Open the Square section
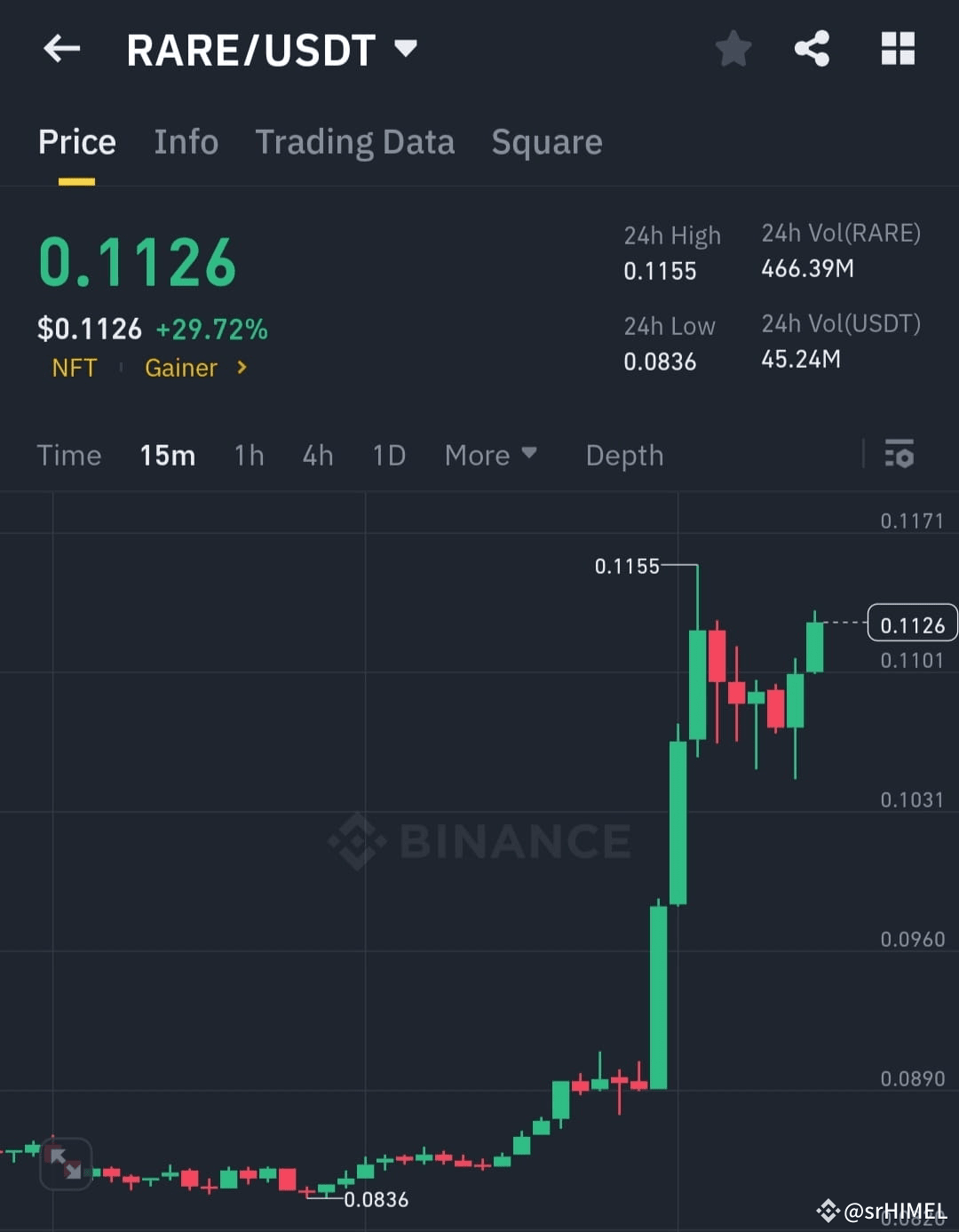 click(x=546, y=142)
